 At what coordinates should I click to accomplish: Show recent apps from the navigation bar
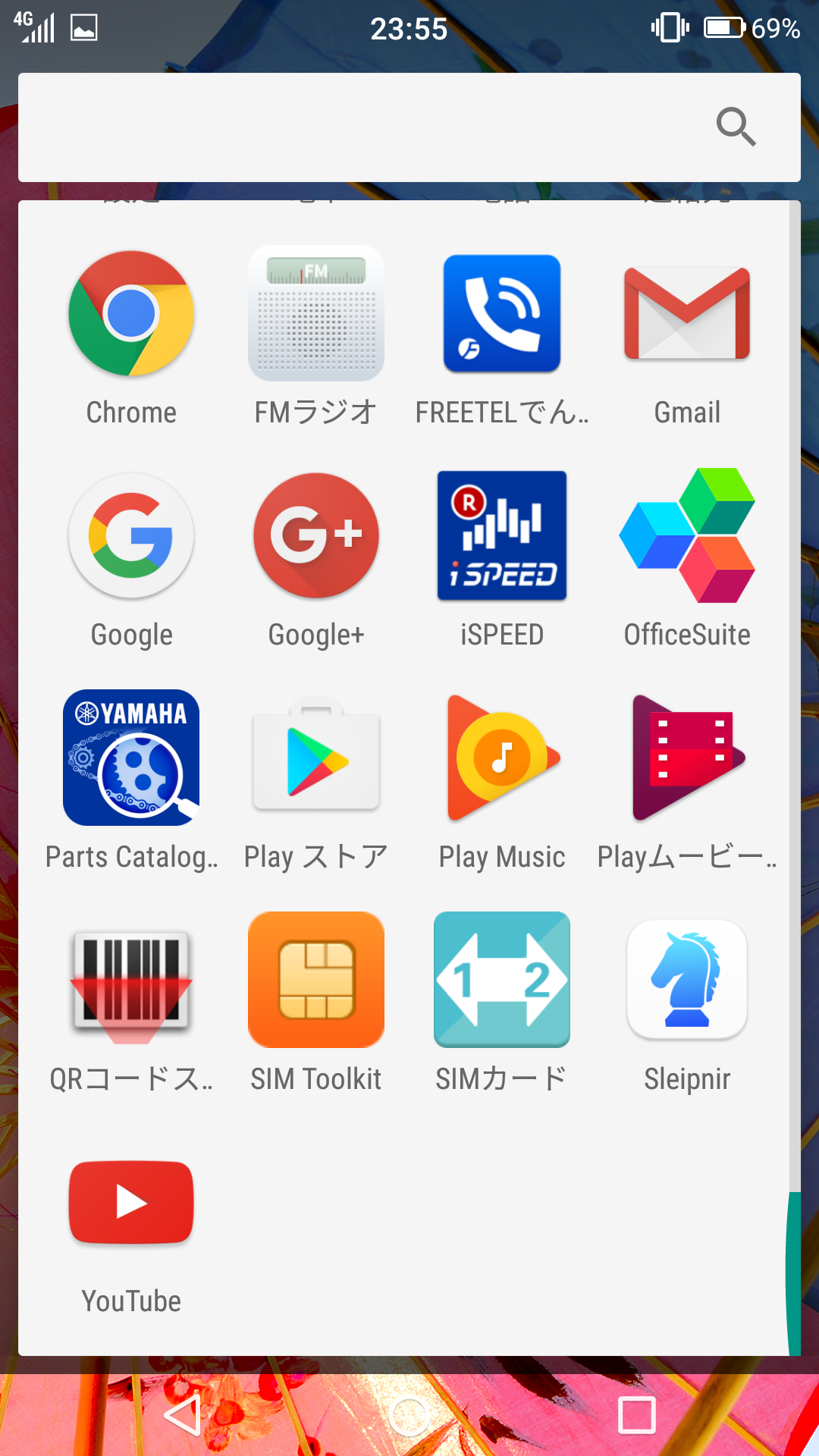point(637,1415)
